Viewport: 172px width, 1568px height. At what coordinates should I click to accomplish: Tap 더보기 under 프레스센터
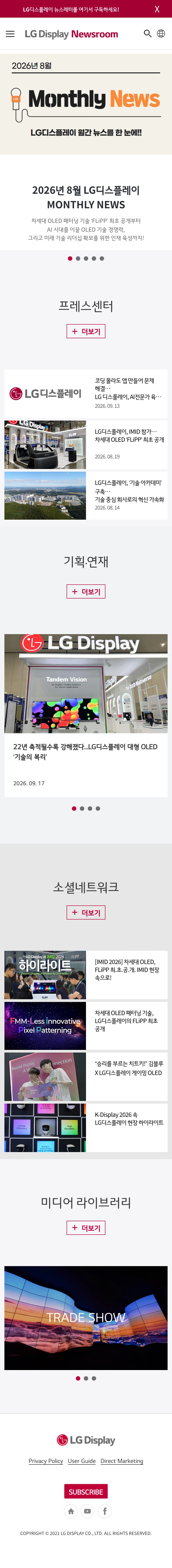(x=86, y=331)
